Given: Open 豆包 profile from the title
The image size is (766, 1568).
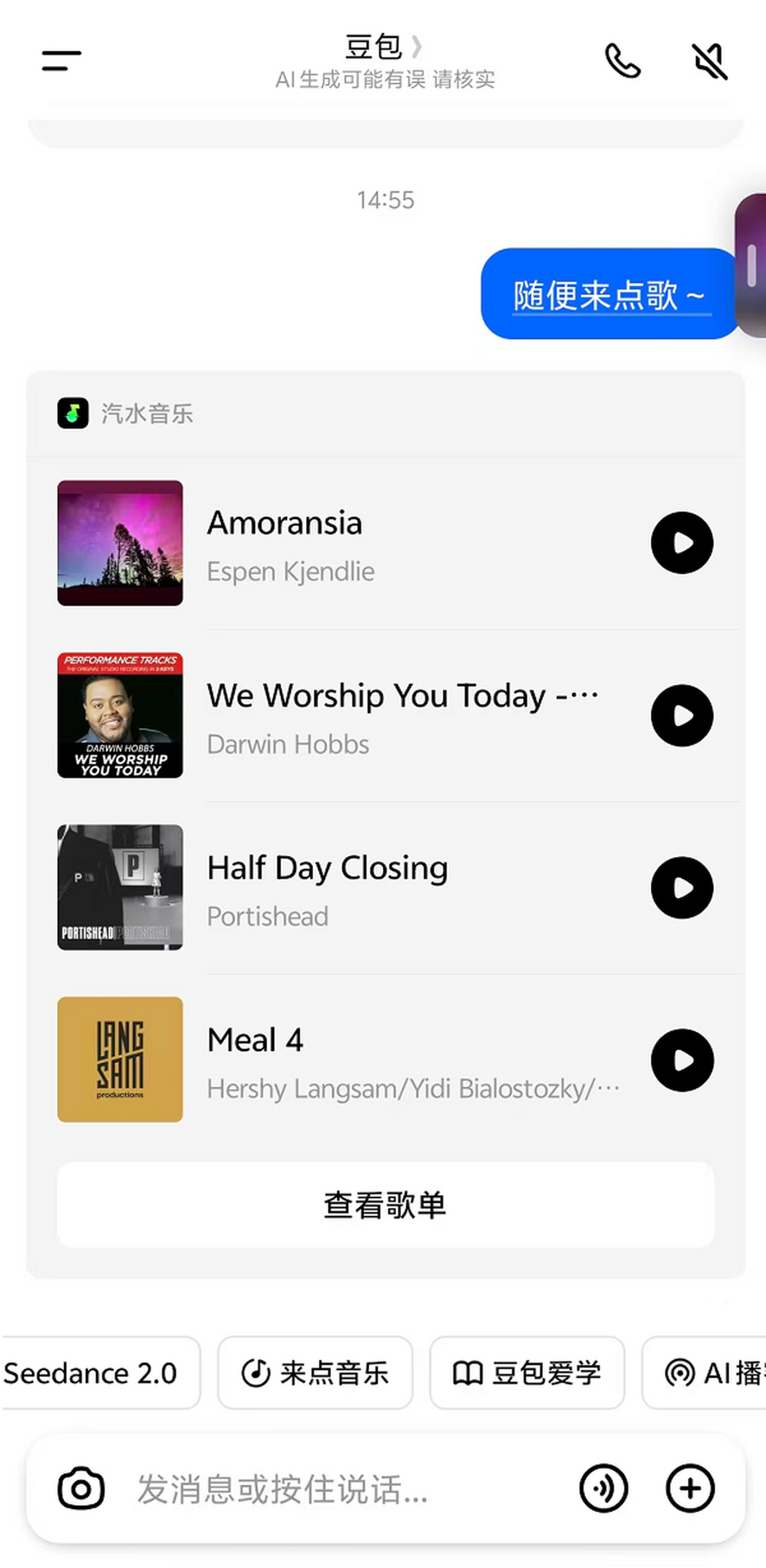Looking at the screenshot, I should (384, 47).
